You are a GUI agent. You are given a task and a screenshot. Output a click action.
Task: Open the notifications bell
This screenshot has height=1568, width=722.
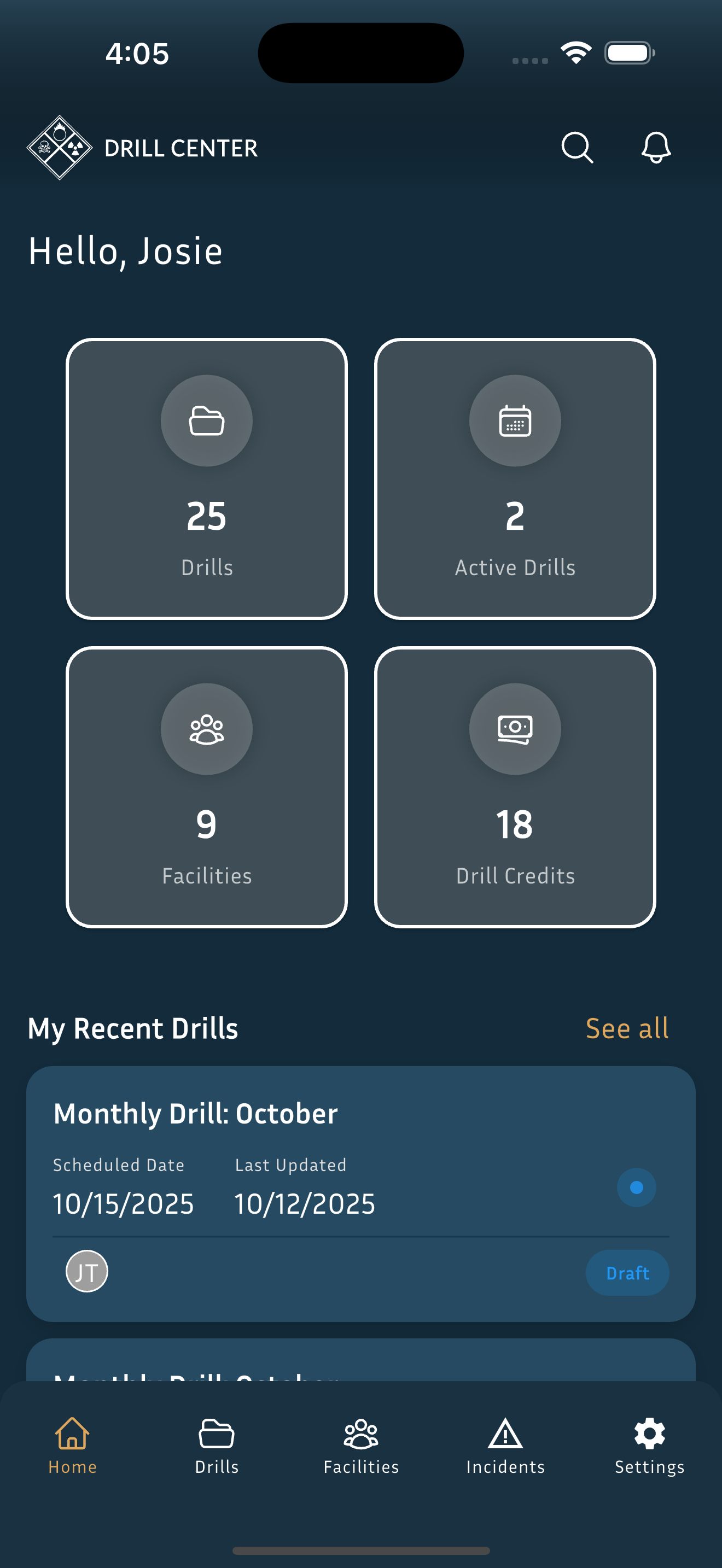tap(656, 148)
